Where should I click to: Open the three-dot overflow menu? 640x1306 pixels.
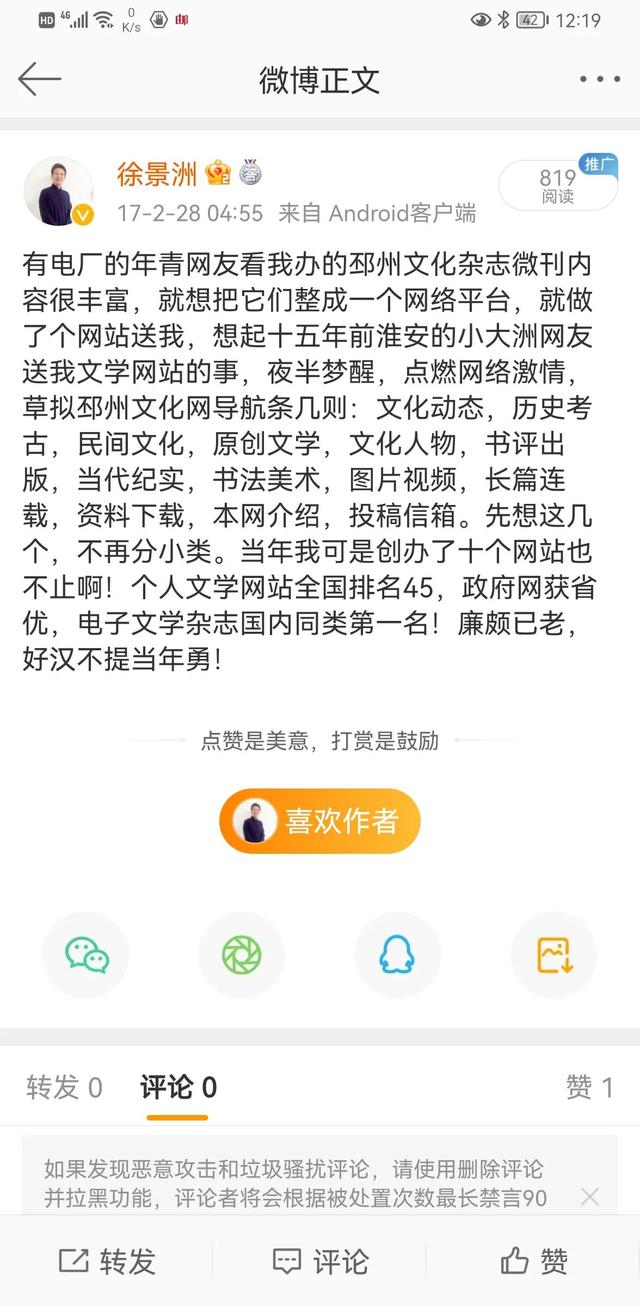[x=599, y=79]
